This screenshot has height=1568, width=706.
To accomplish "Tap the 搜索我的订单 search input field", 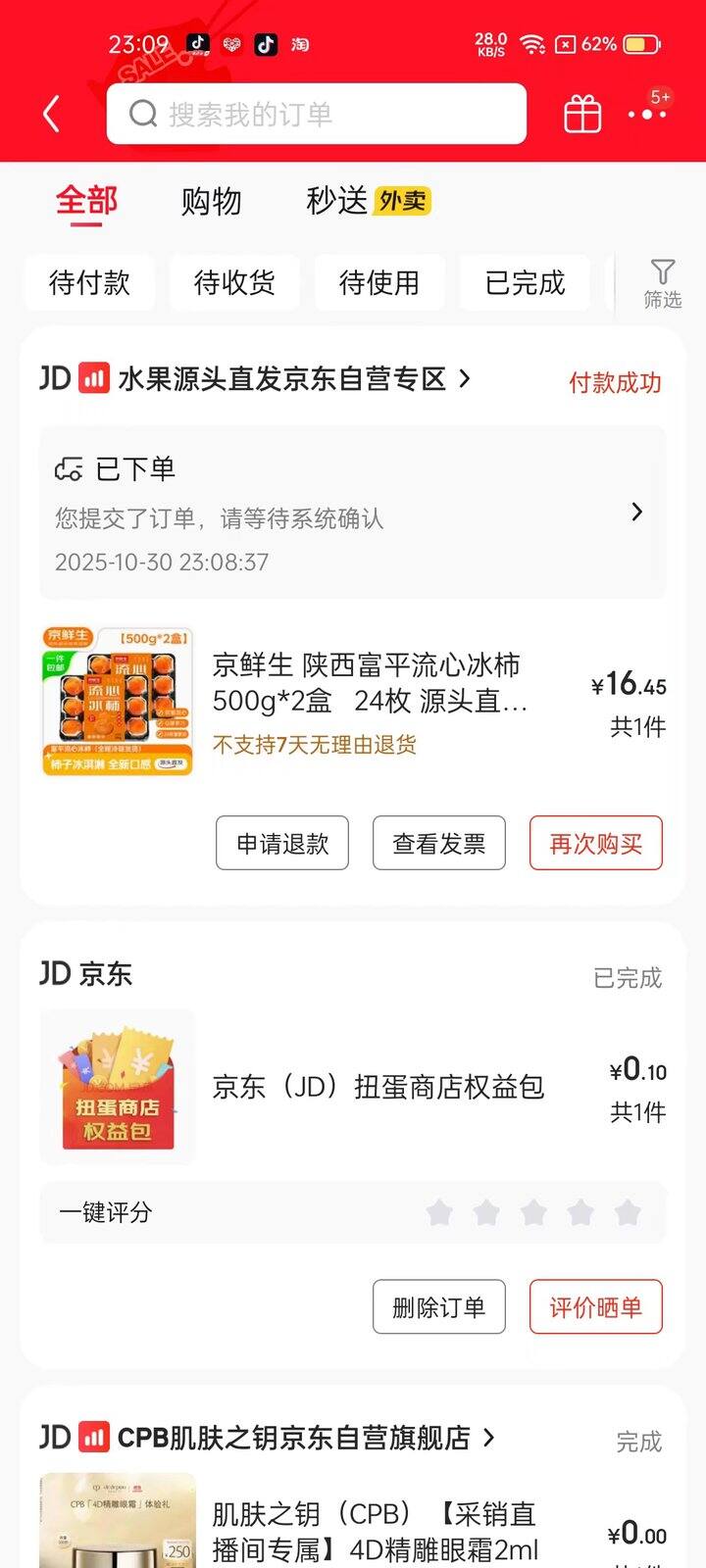I will tap(314, 114).
